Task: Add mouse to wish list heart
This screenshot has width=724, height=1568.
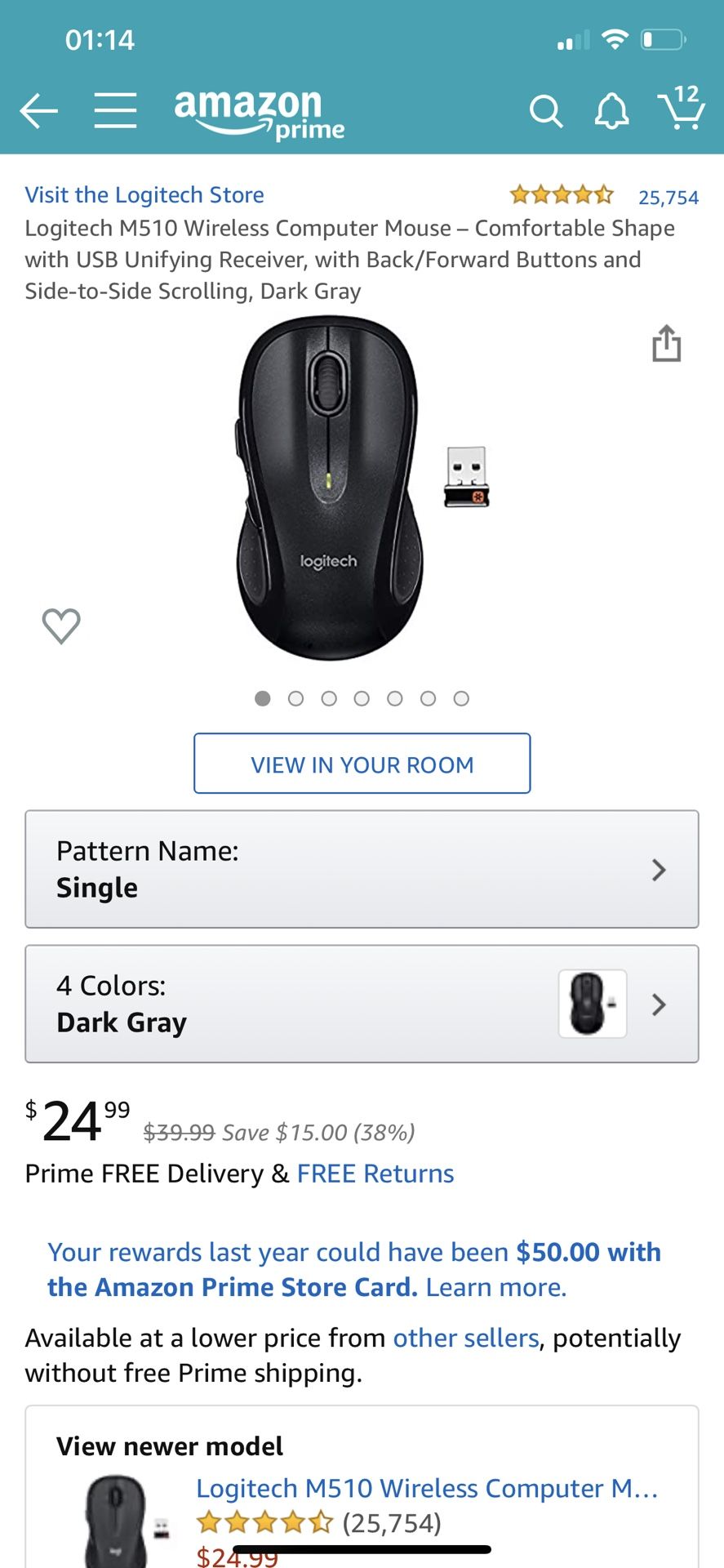Action: [x=61, y=626]
